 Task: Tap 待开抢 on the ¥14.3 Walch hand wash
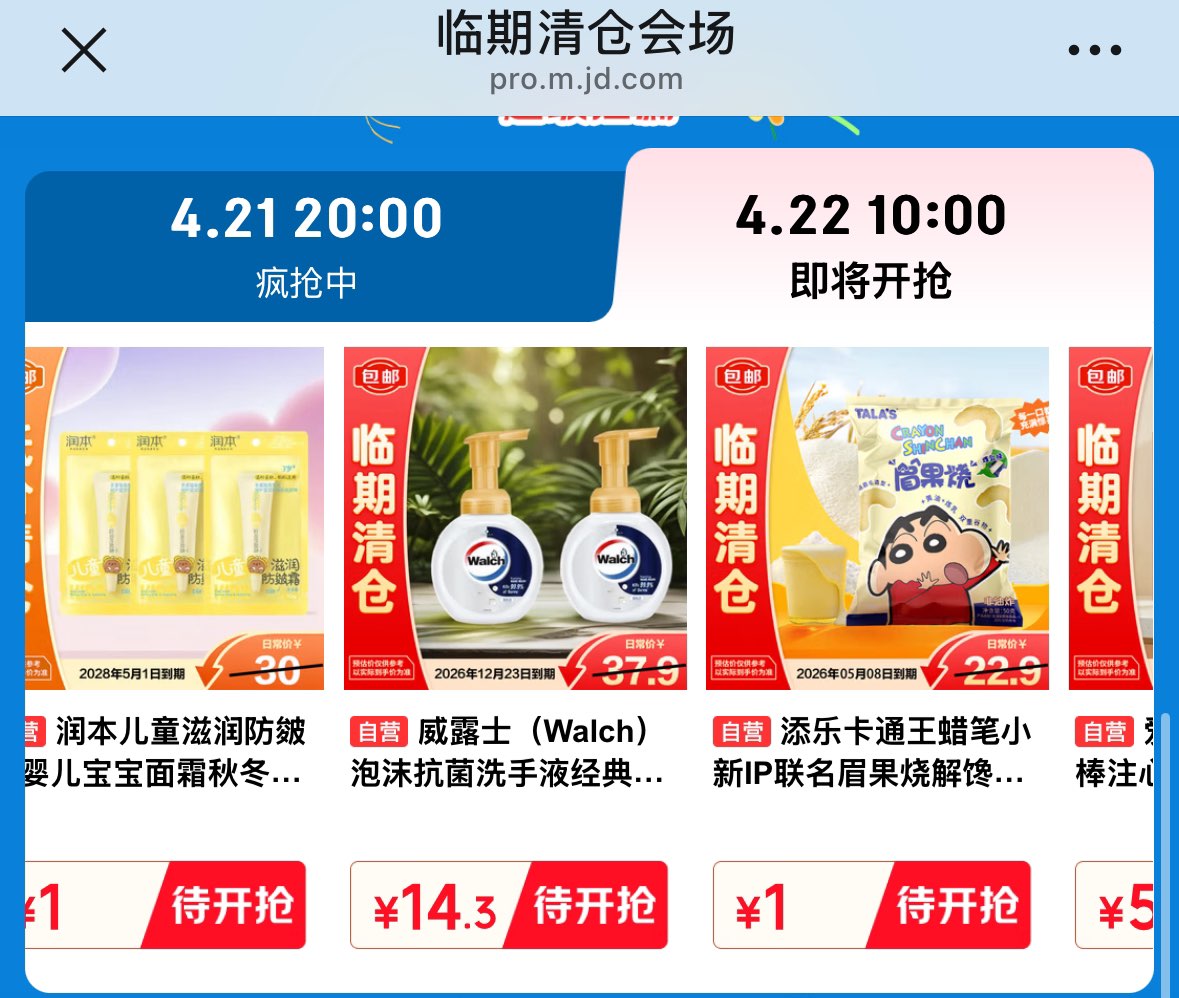pyautogui.click(x=594, y=906)
